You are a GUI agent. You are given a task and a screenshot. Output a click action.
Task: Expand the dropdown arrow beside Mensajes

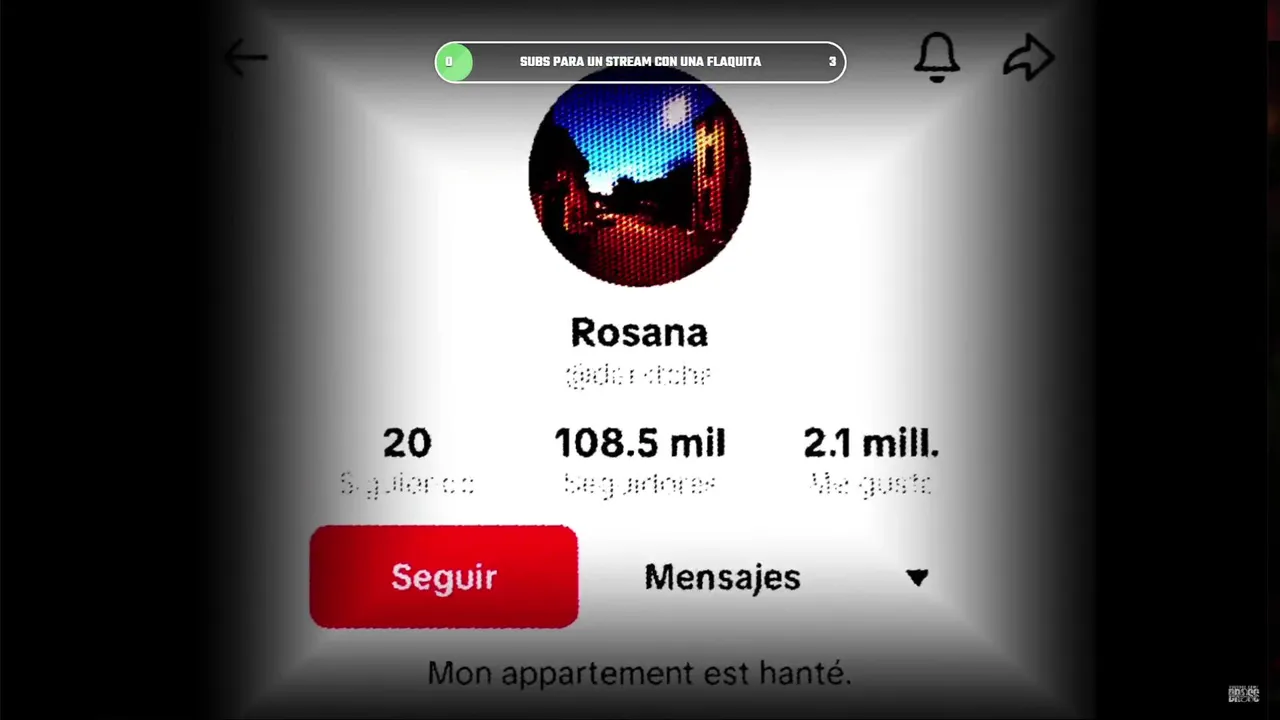click(917, 577)
